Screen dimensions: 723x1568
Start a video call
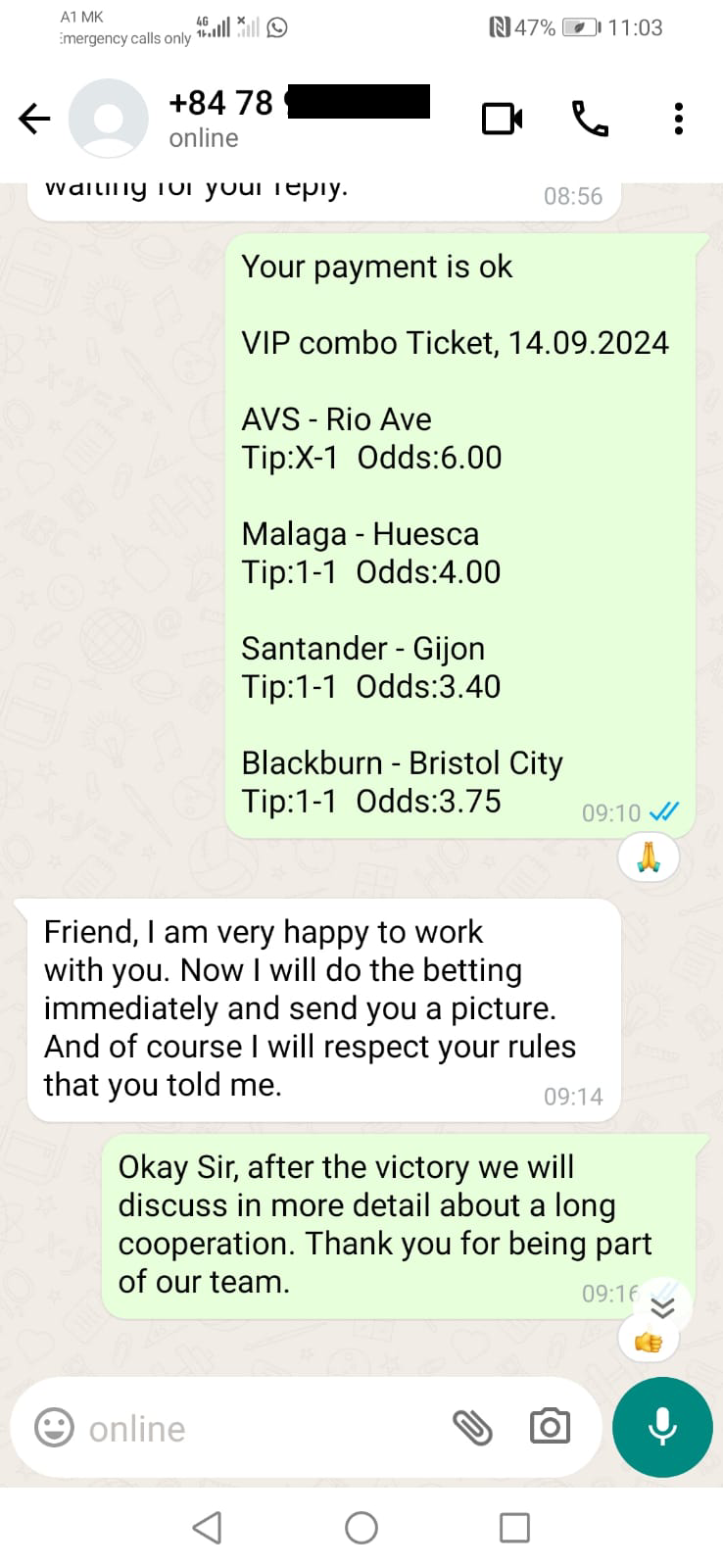[x=502, y=120]
